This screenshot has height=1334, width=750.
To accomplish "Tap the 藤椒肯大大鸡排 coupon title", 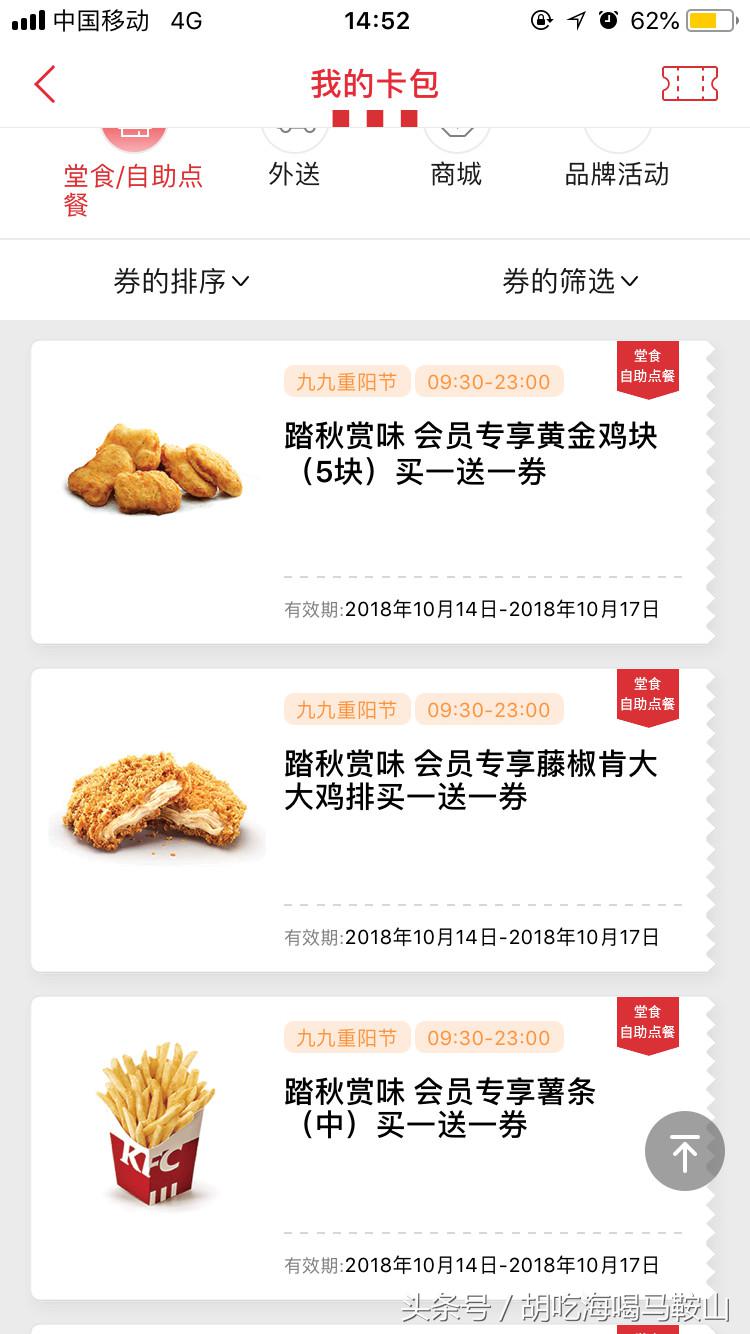I will (469, 778).
